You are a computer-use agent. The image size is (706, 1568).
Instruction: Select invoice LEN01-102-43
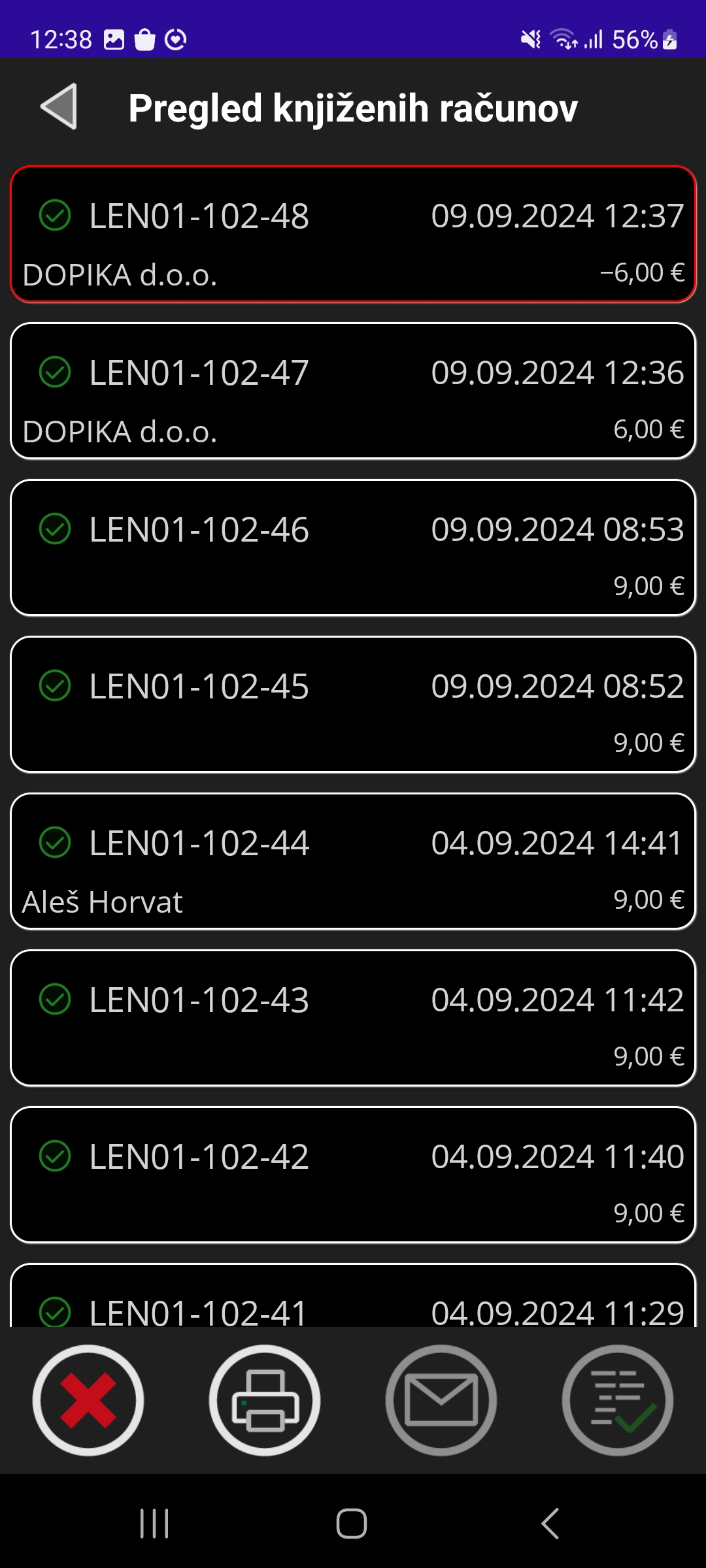point(353,1019)
